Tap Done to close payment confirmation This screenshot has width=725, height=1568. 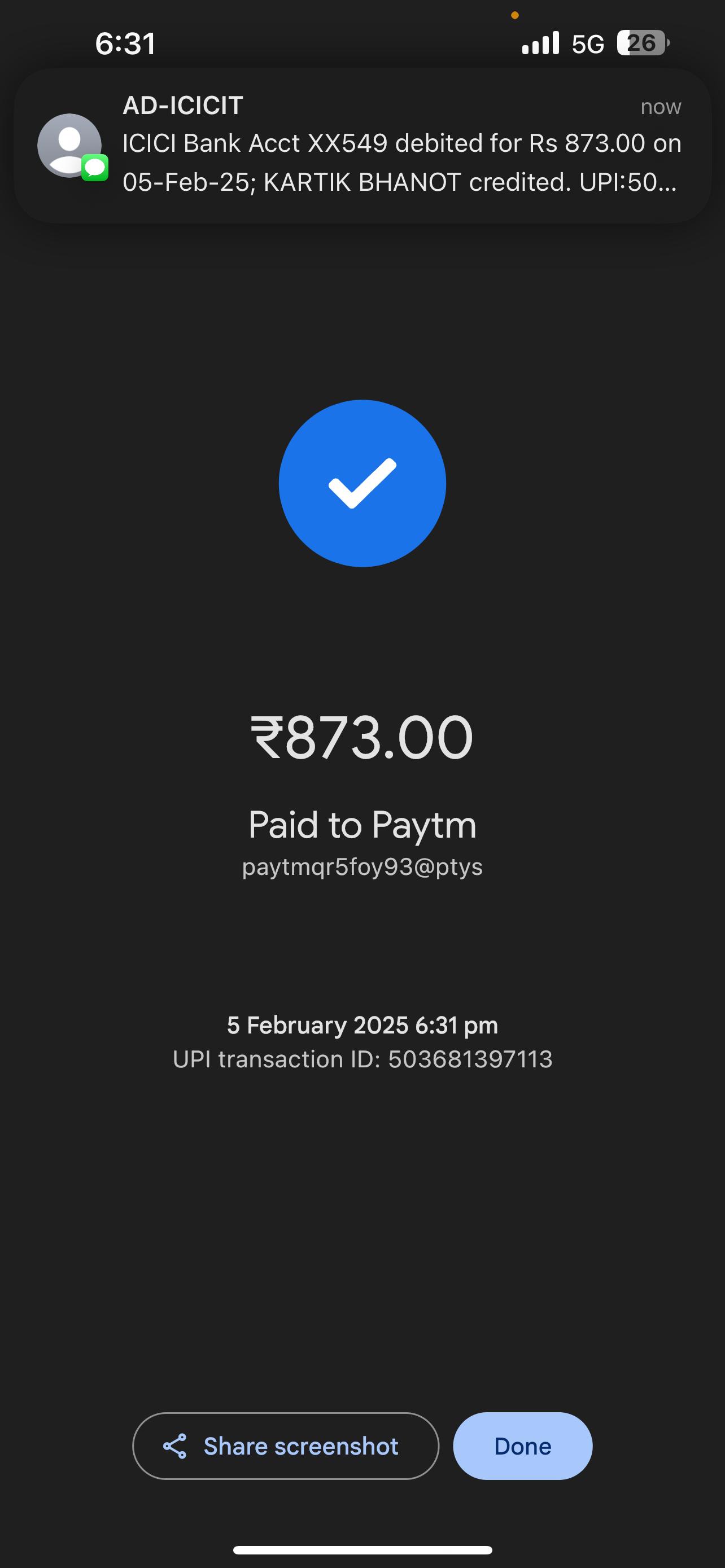point(522,1446)
